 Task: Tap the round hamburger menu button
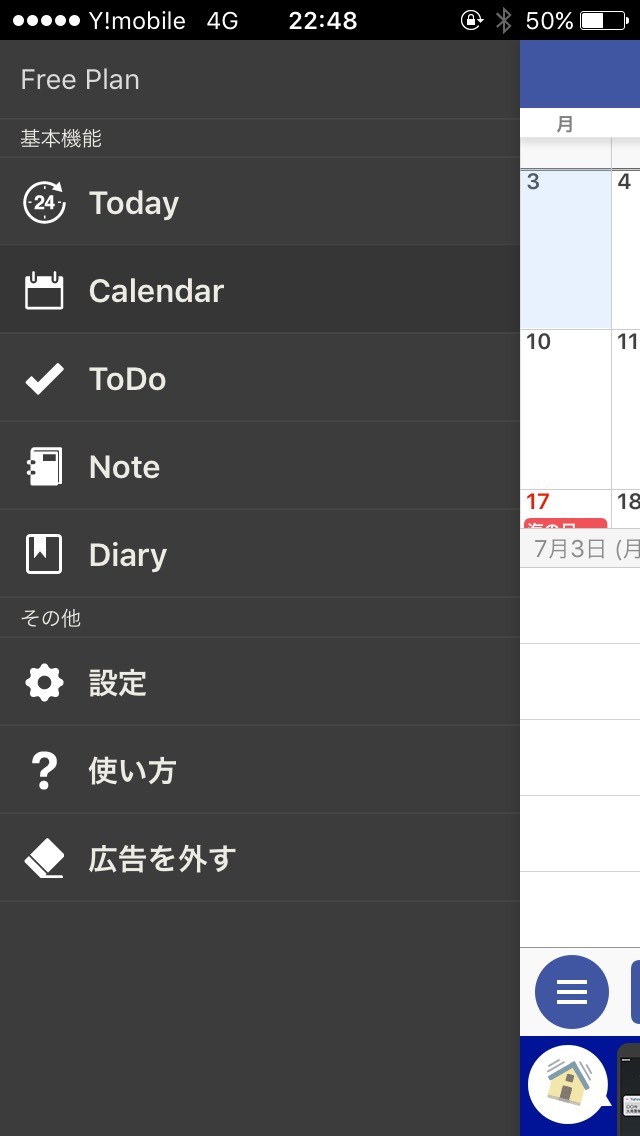pos(571,992)
